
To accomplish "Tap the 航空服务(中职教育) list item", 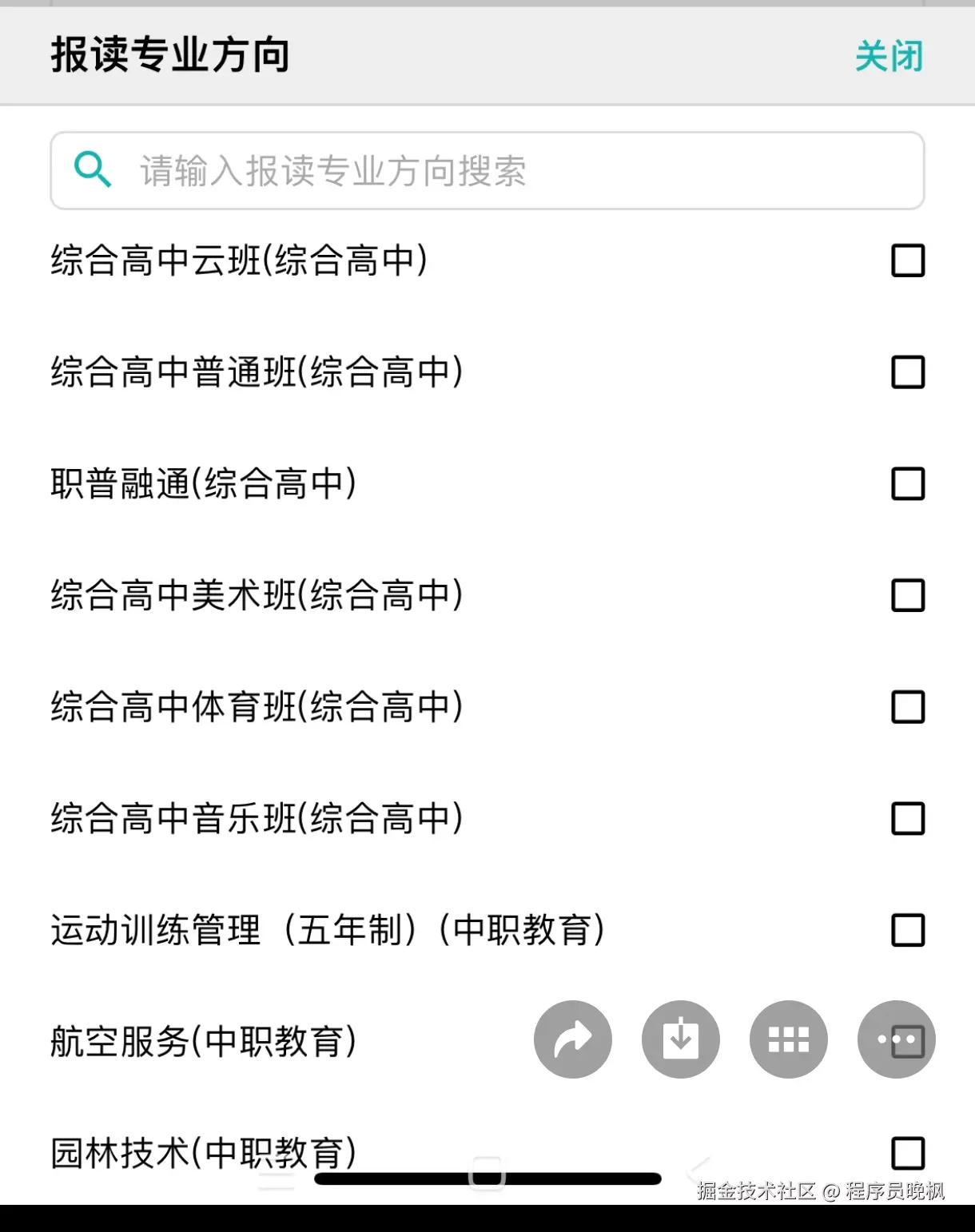I will 204,1041.
